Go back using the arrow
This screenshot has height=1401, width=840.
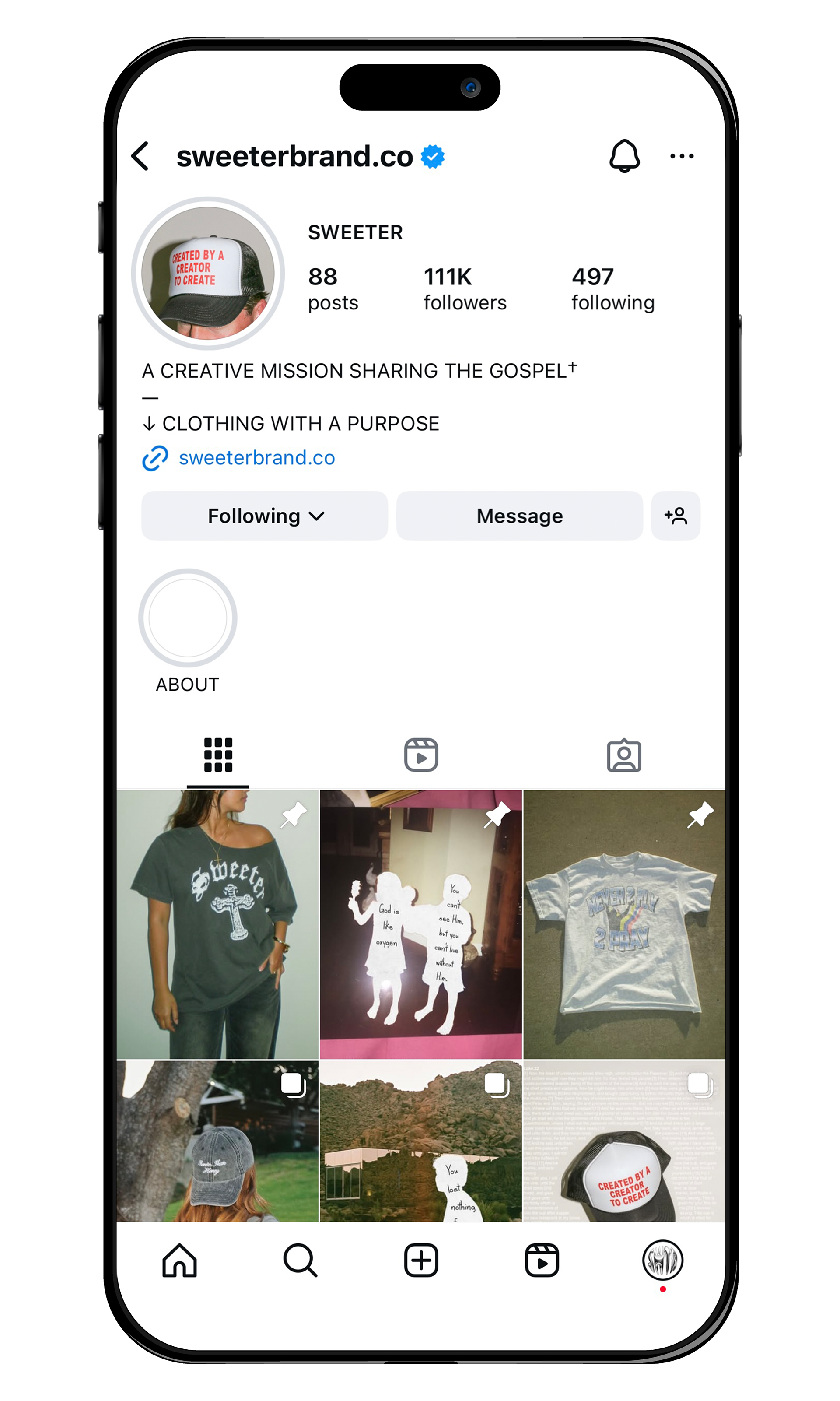140,156
